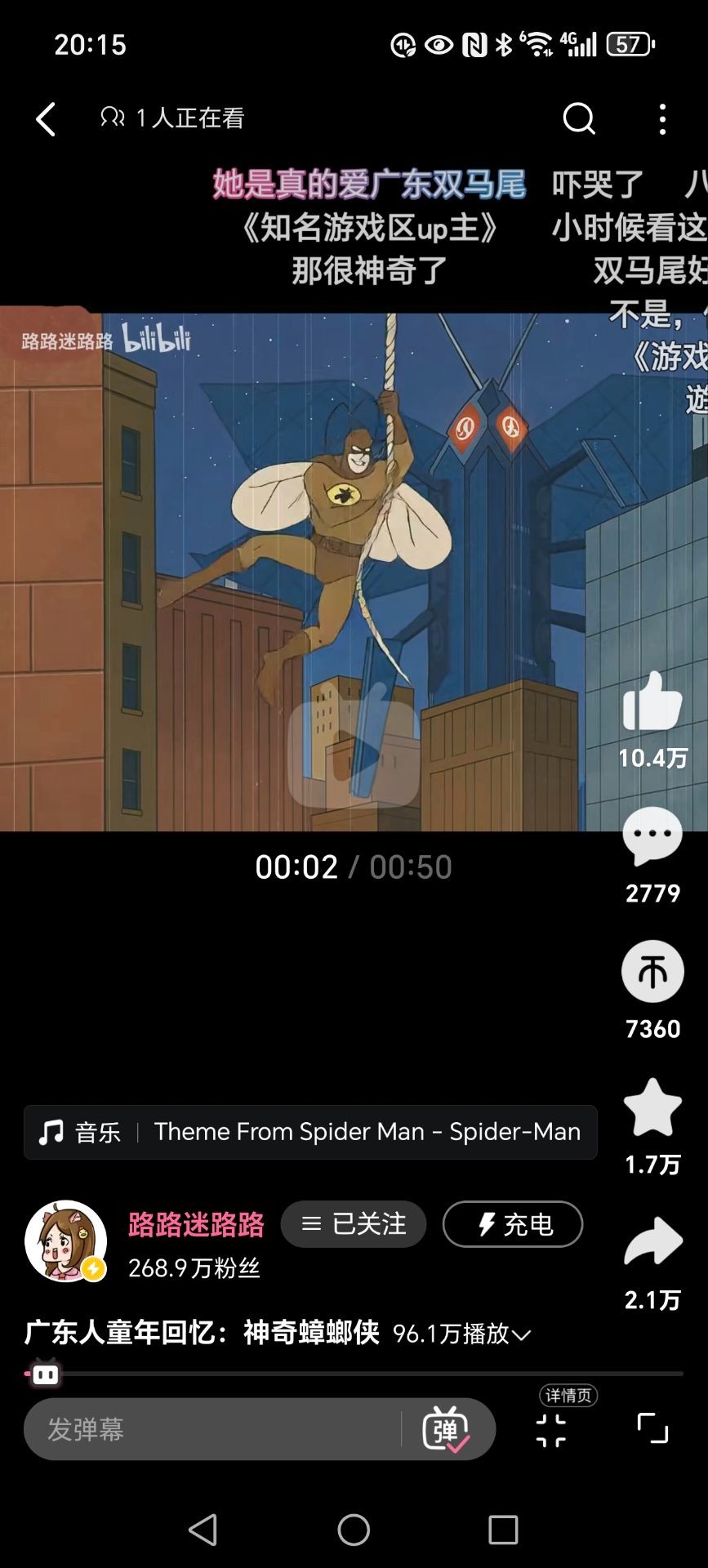Expand the title 广东人童年回忆 details
The image size is (708, 1568).
[x=520, y=1334]
